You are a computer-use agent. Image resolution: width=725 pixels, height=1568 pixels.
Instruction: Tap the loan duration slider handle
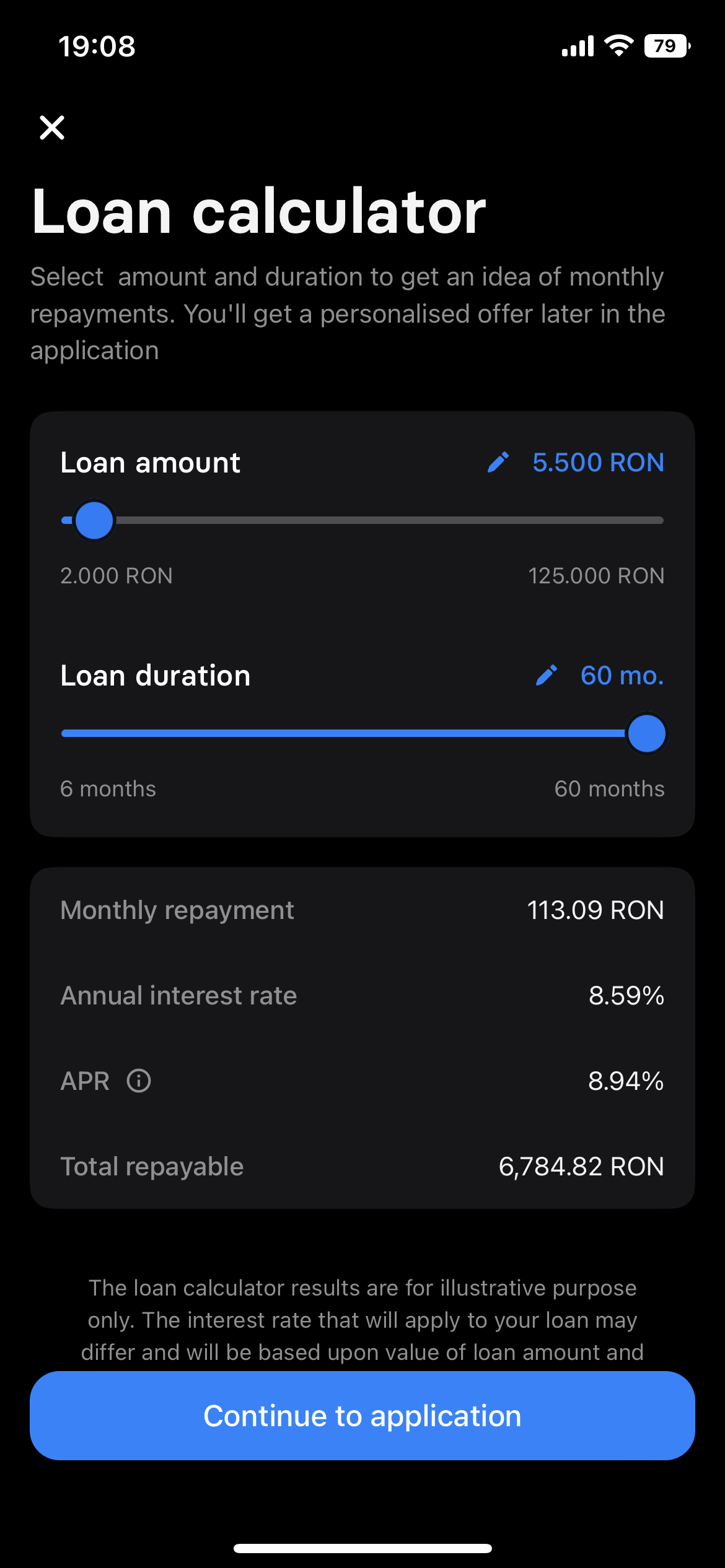pos(646,733)
